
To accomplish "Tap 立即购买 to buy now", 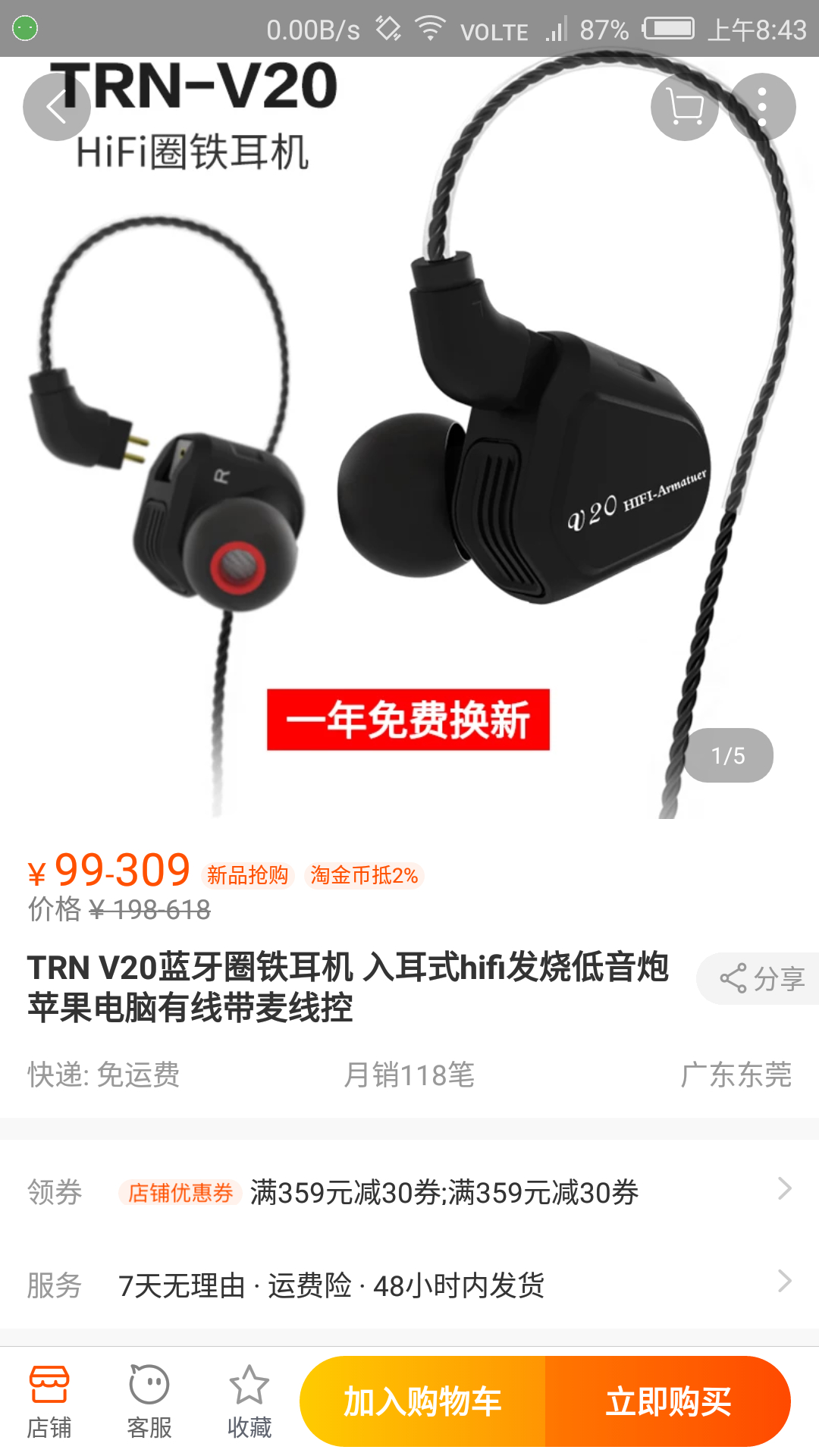I will click(x=667, y=1401).
